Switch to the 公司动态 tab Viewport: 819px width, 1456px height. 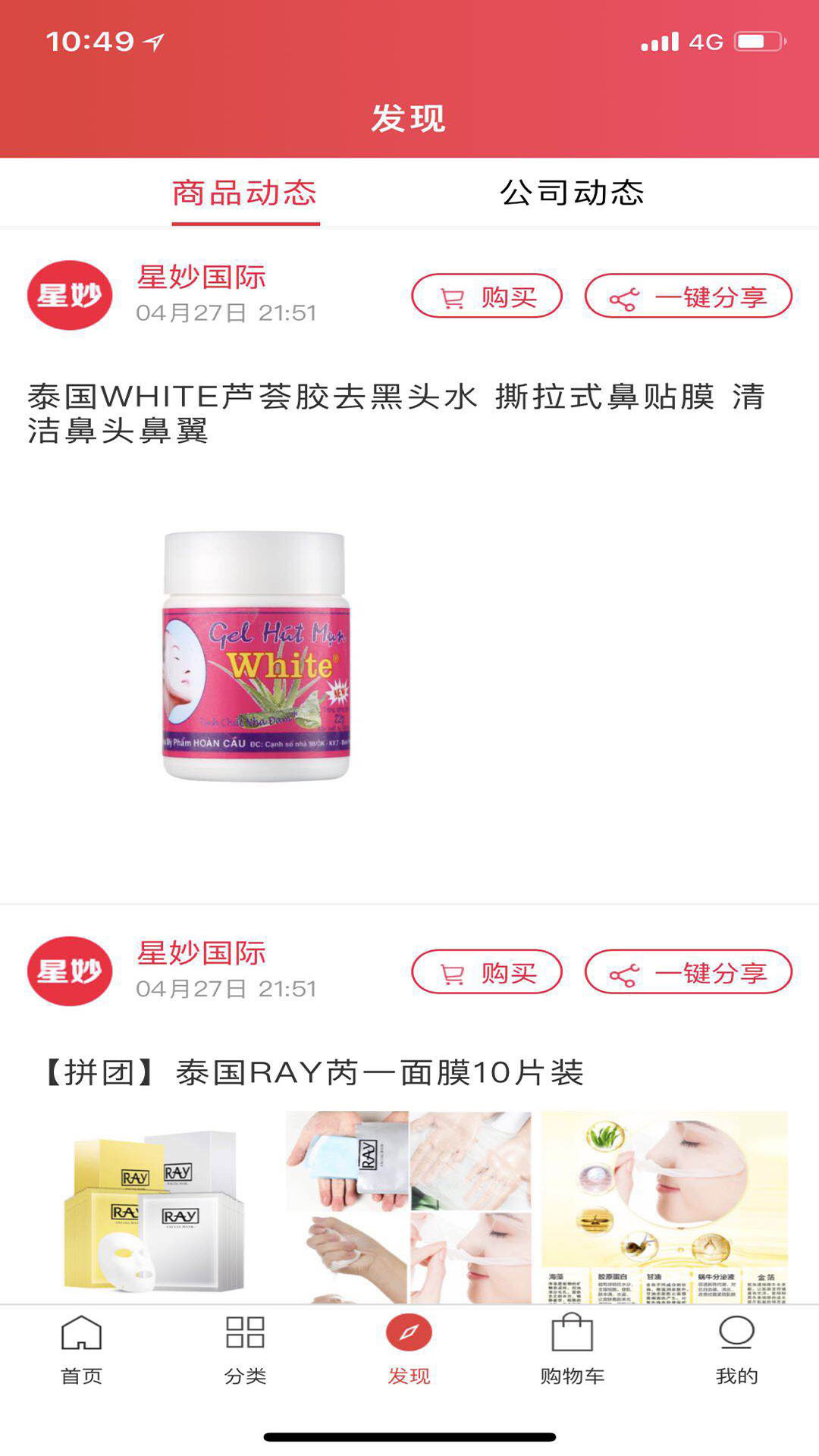572,193
